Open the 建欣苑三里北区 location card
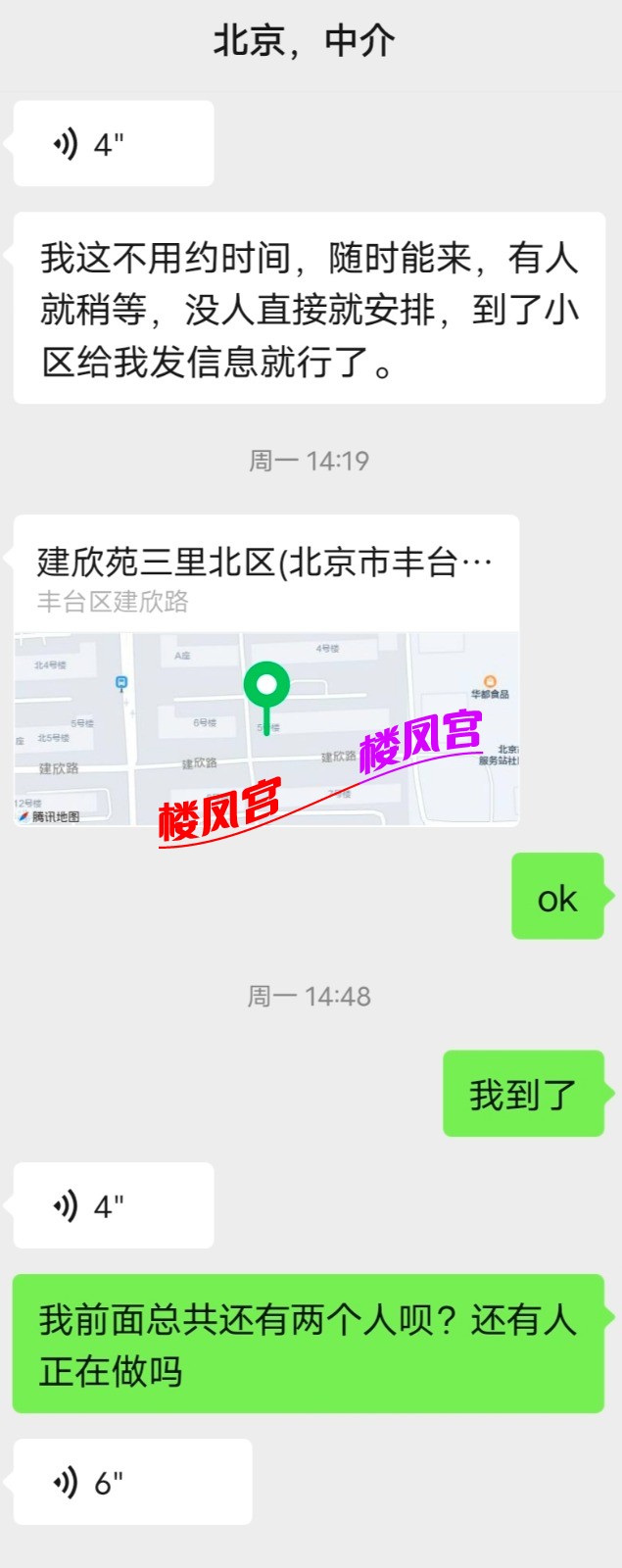The width and height of the screenshot is (622, 1568). click(265, 669)
